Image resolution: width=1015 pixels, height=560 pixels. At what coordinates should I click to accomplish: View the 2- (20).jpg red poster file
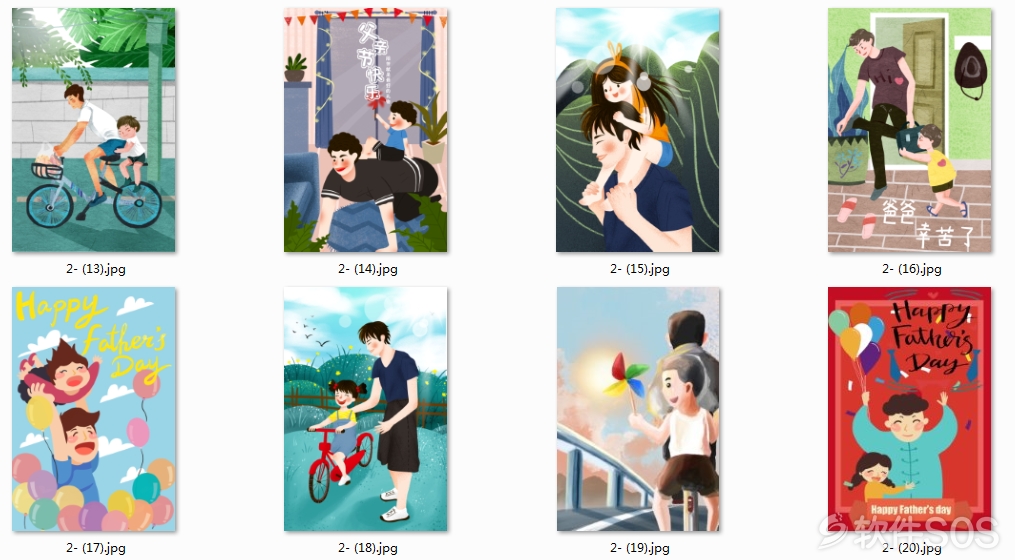point(910,409)
